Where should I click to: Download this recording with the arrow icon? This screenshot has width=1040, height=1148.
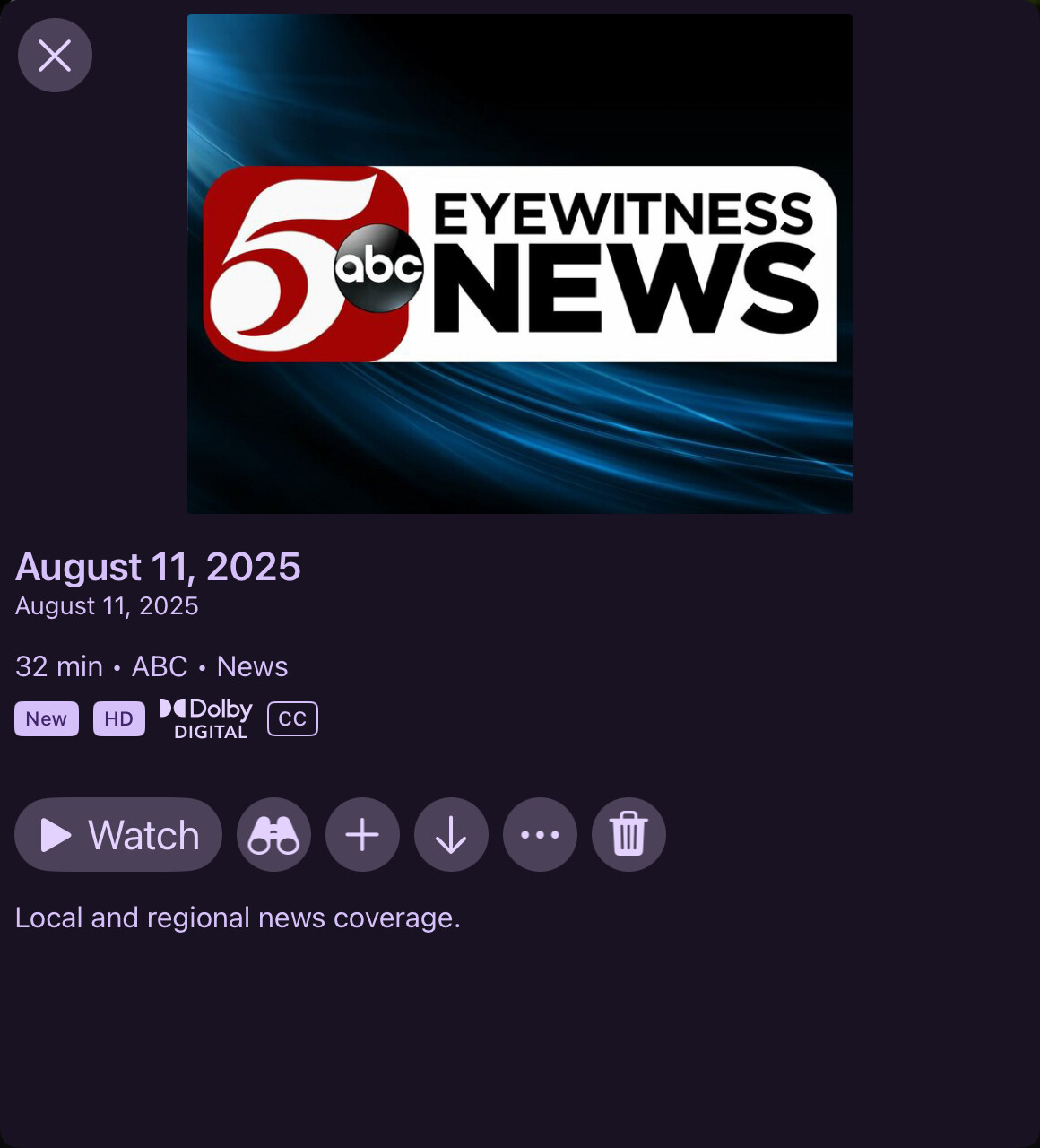(x=451, y=835)
